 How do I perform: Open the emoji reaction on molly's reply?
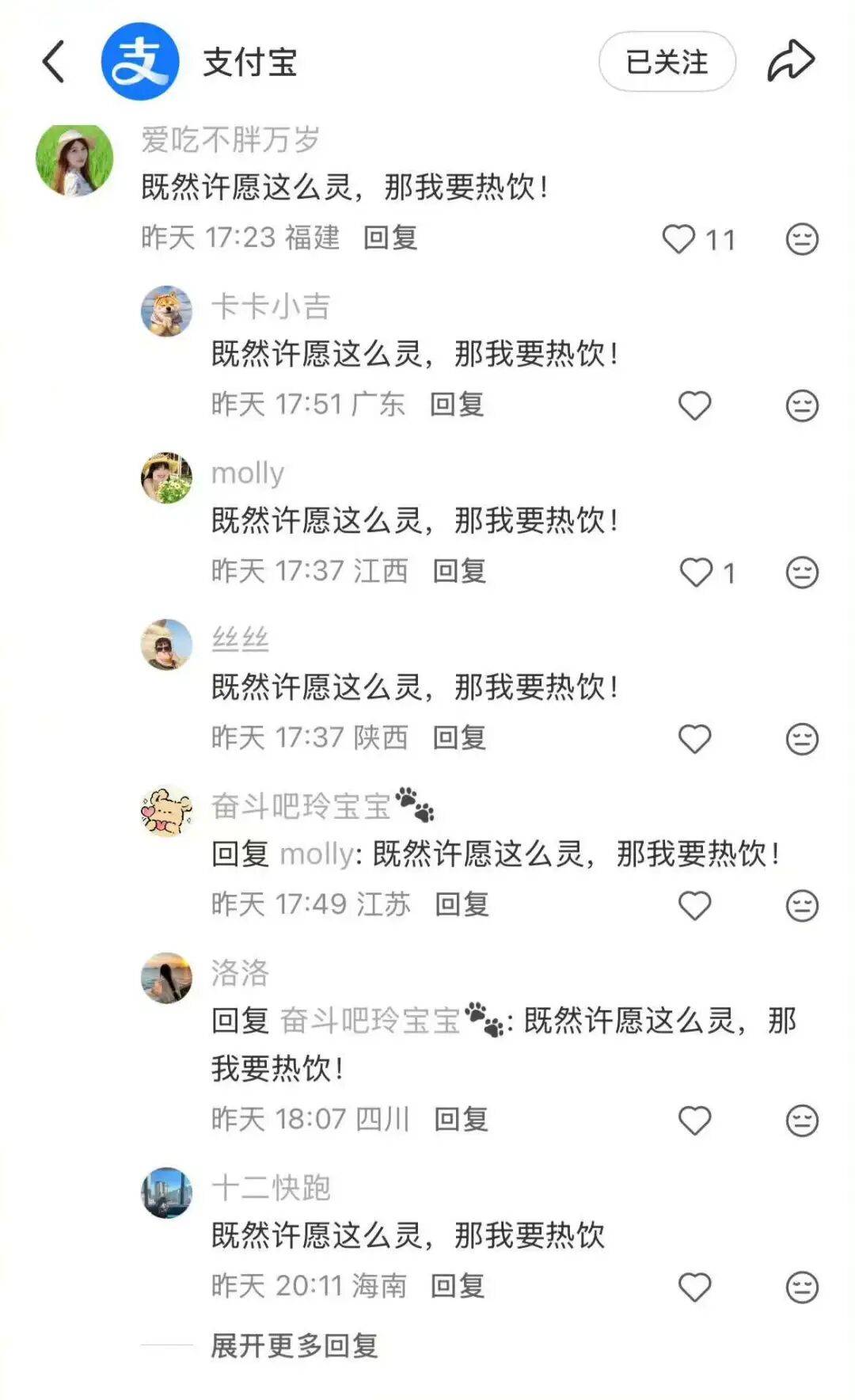click(801, 573)
